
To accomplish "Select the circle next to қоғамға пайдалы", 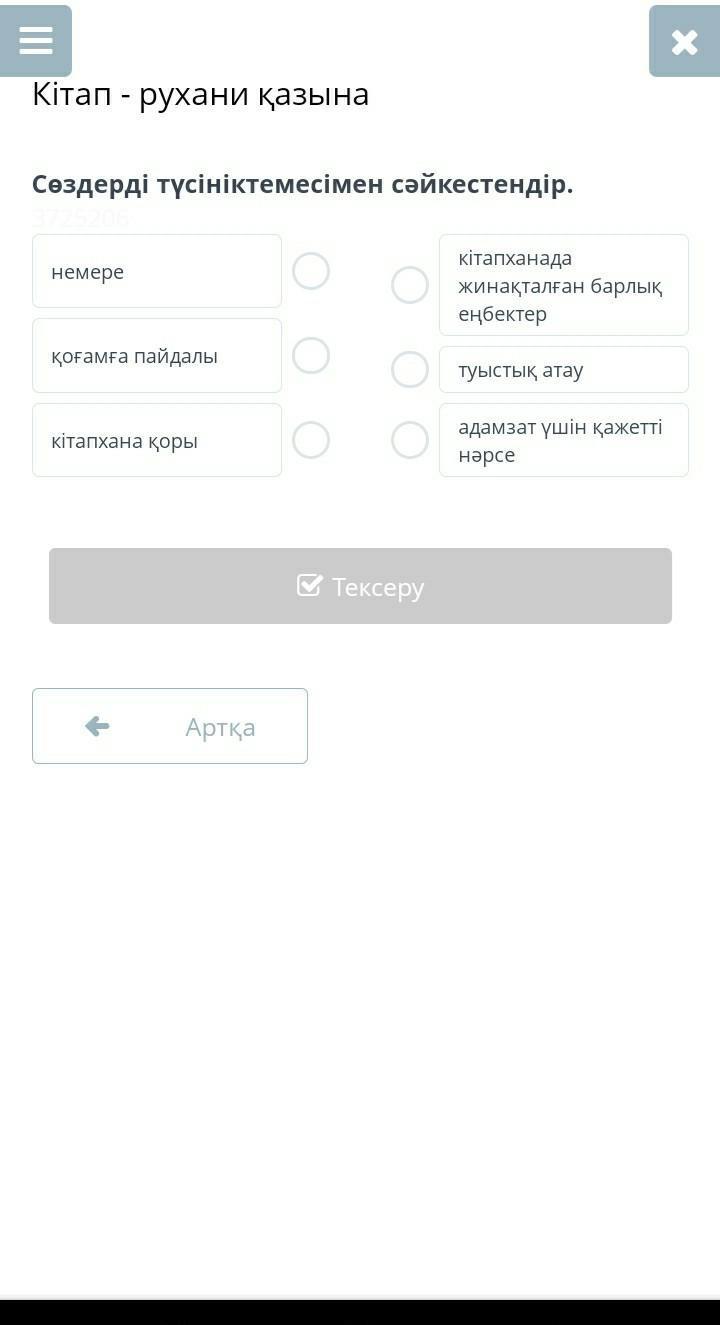I will [x=311, y=355].
